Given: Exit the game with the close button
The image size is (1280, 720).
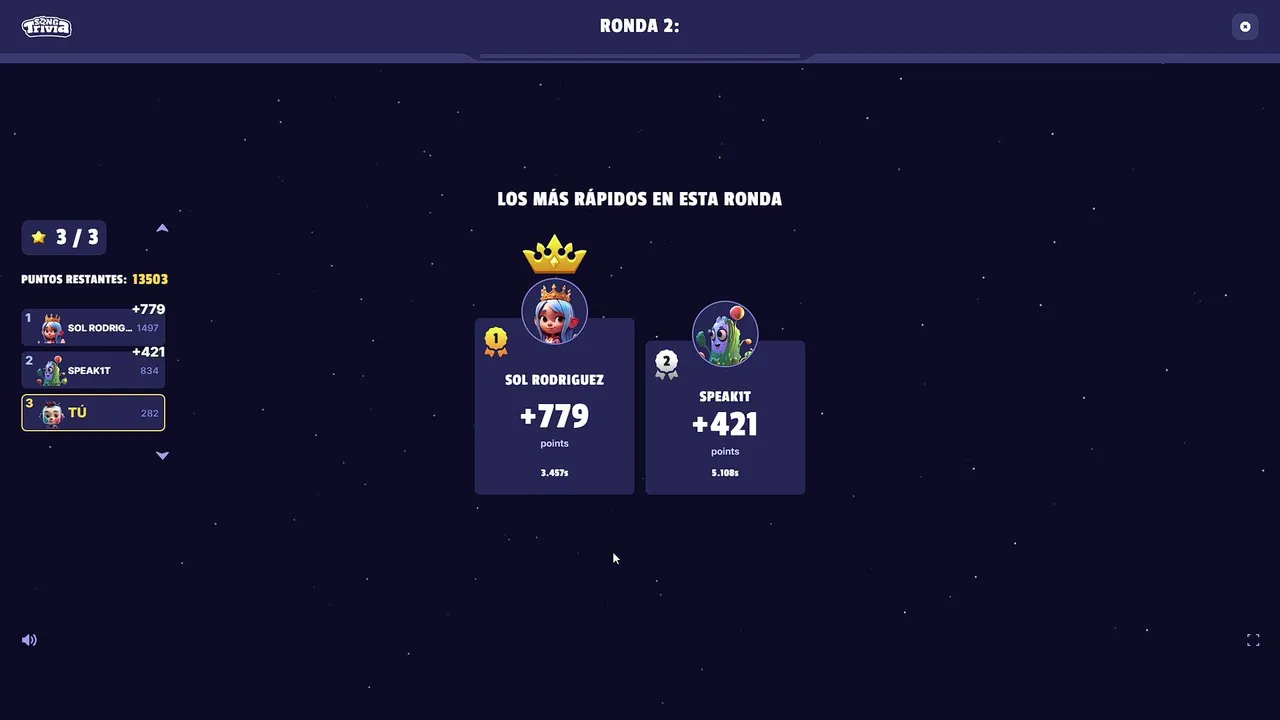Looking at the screenshot, I should click(1245, 27).
